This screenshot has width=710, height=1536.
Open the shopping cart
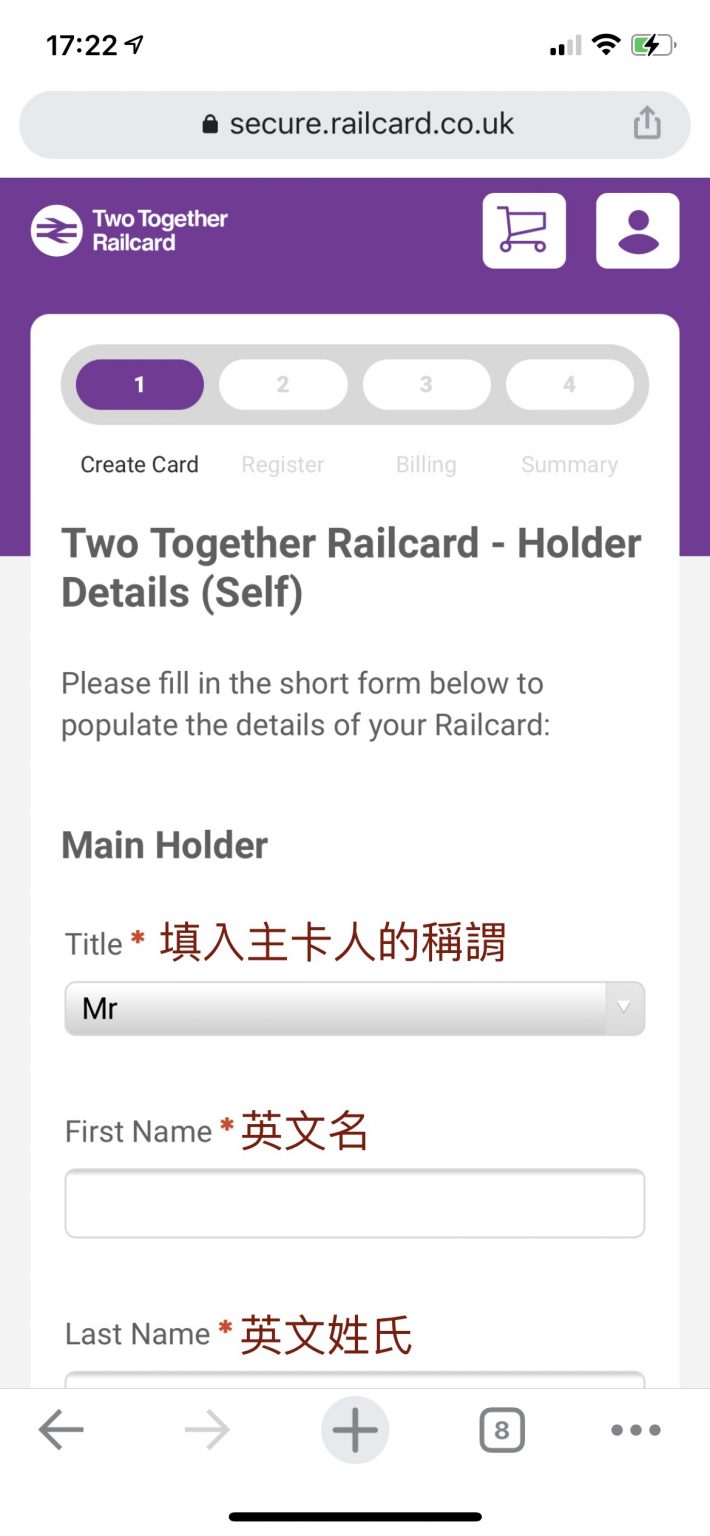coord(523,231)
